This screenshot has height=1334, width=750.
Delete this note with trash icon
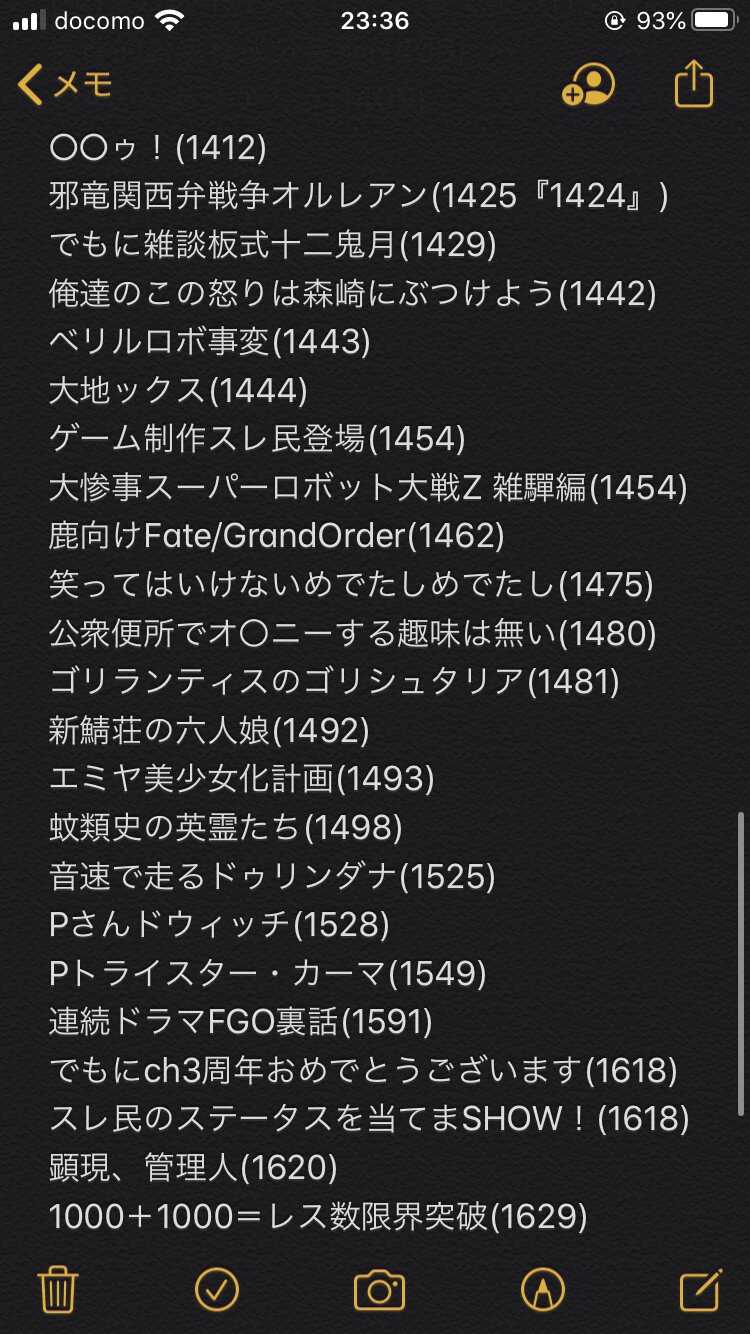pos(58,1290)
